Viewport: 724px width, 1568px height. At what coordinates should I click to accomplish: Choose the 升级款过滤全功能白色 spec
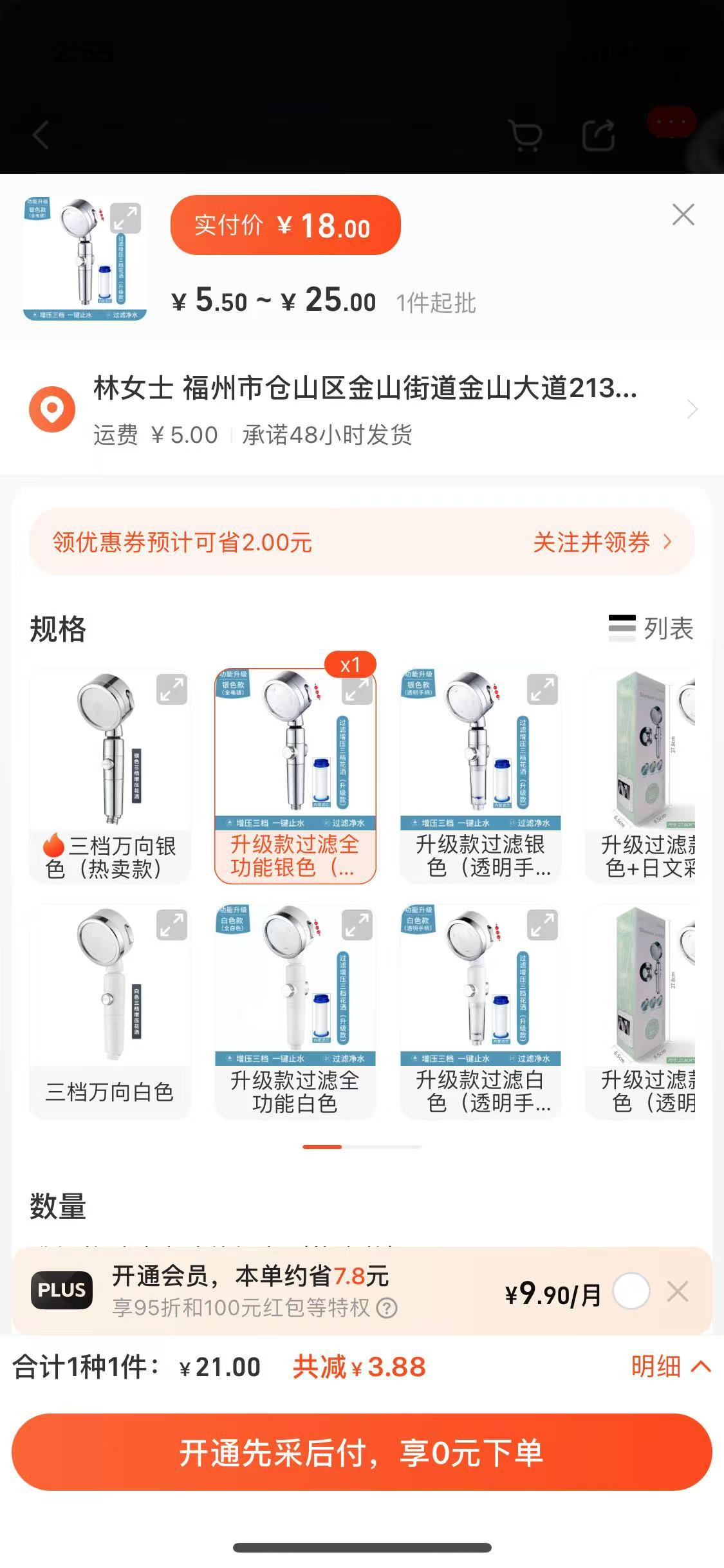tap(295, 1012)
